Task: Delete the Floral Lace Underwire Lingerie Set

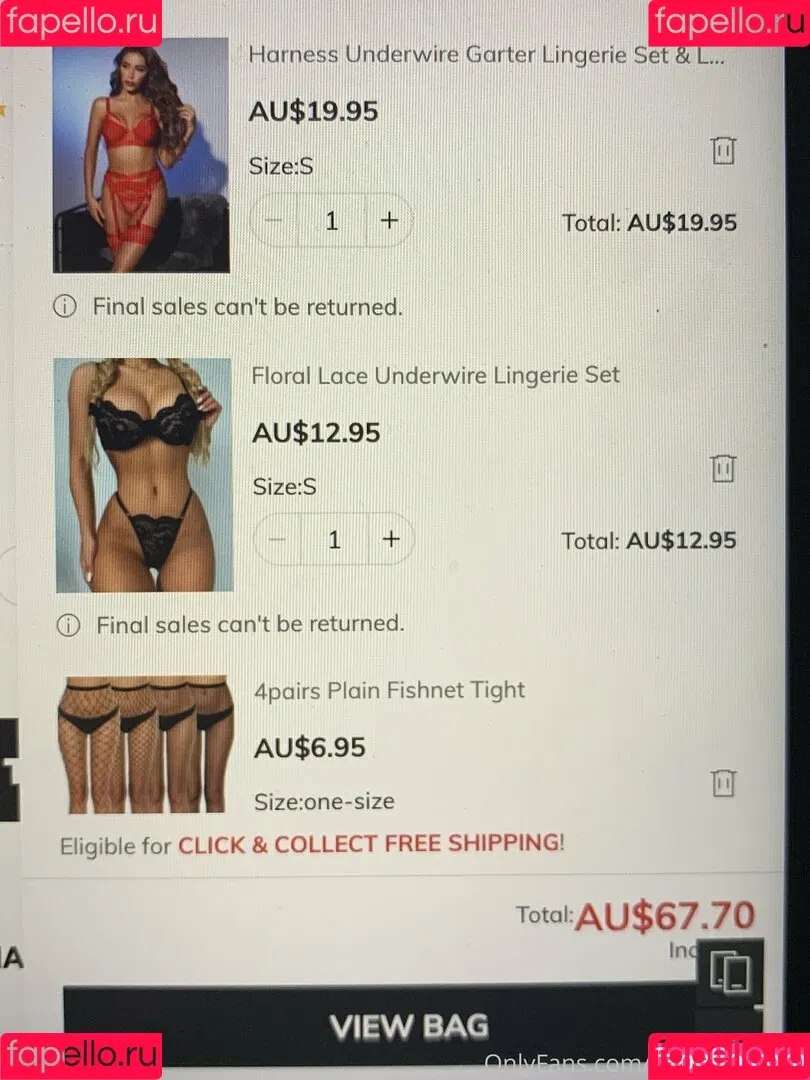Action: coord(723,469)
